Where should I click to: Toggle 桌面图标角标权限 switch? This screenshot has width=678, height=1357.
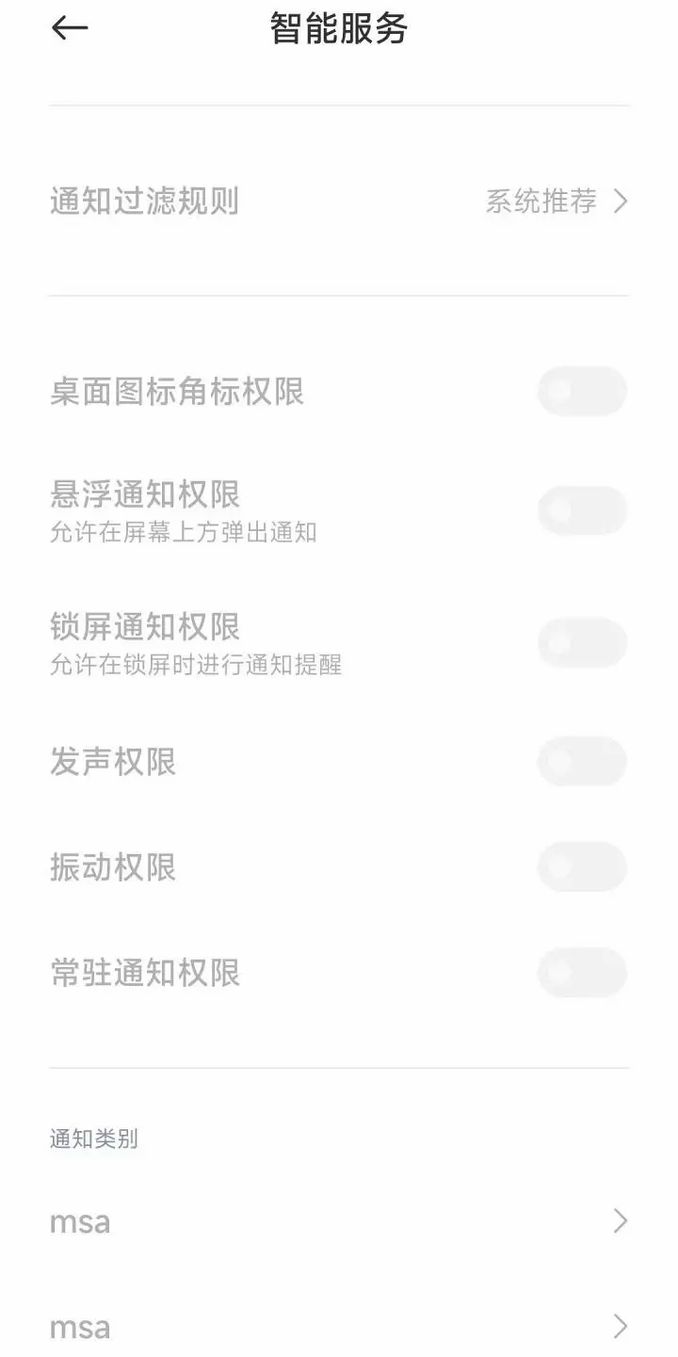pos(582,391)
